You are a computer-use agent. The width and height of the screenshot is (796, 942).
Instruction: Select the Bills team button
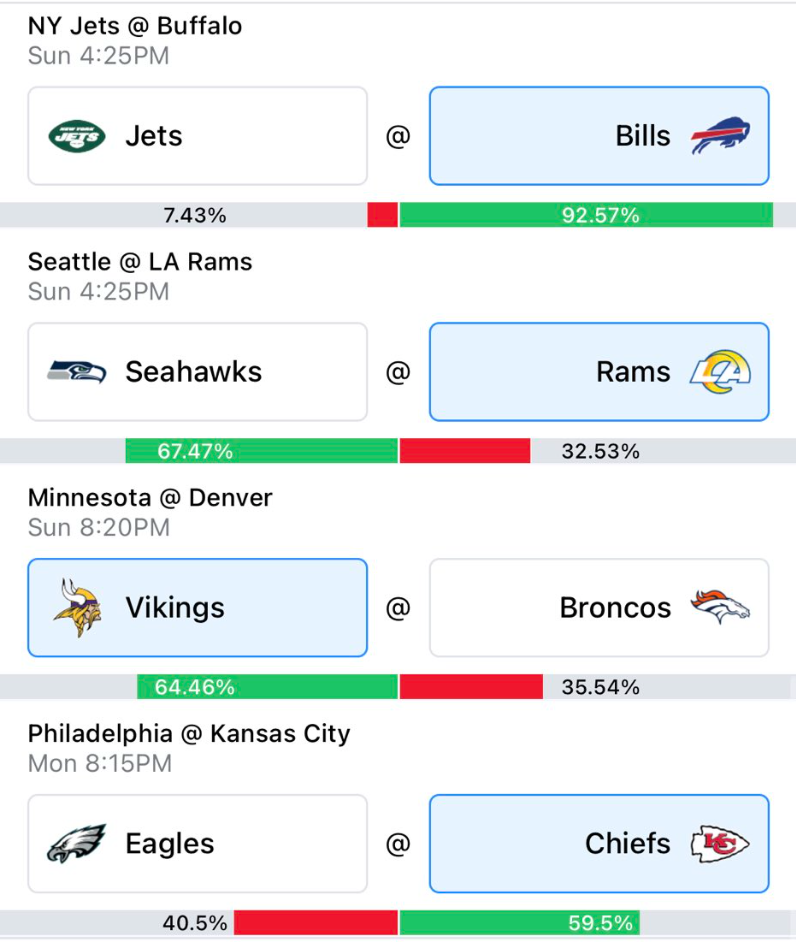599,136
